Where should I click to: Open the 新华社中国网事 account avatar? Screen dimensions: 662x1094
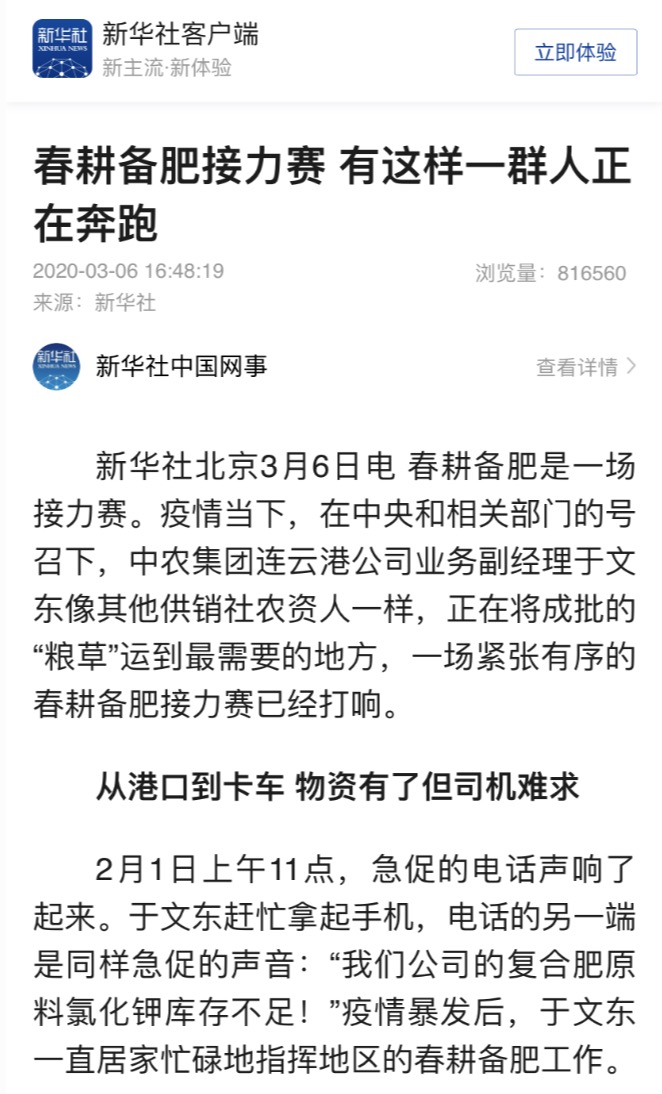click(x=56, y=367)
